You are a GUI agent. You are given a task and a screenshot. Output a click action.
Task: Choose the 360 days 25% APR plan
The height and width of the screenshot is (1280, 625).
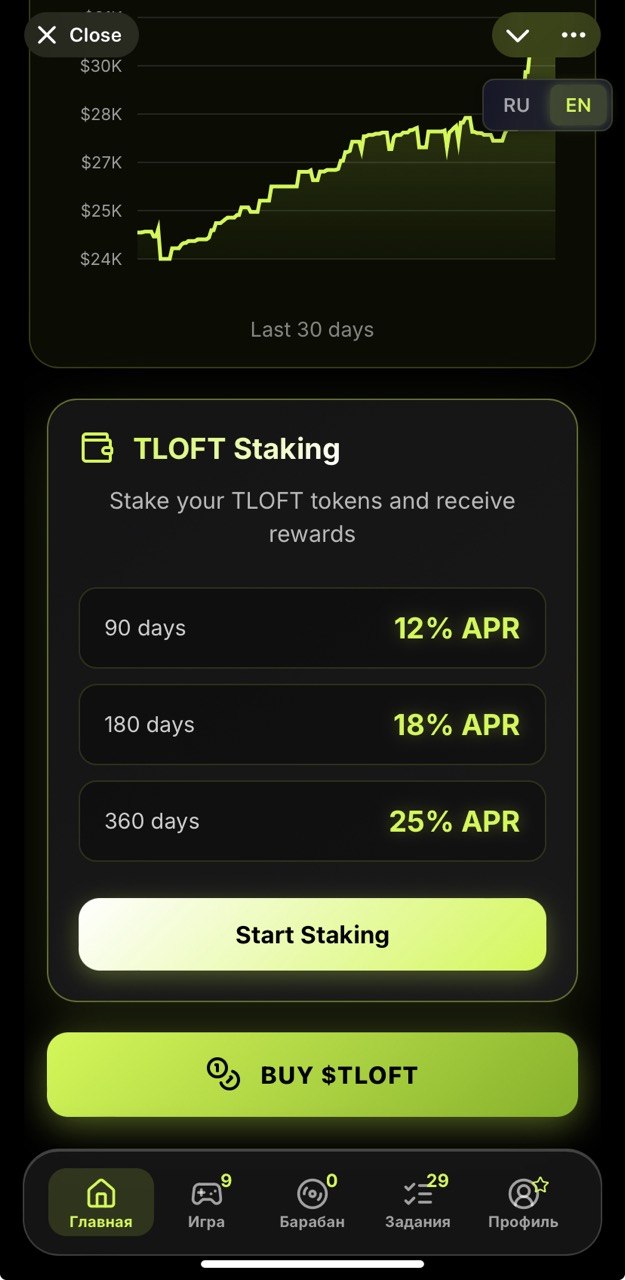click(x=312, y=821)
